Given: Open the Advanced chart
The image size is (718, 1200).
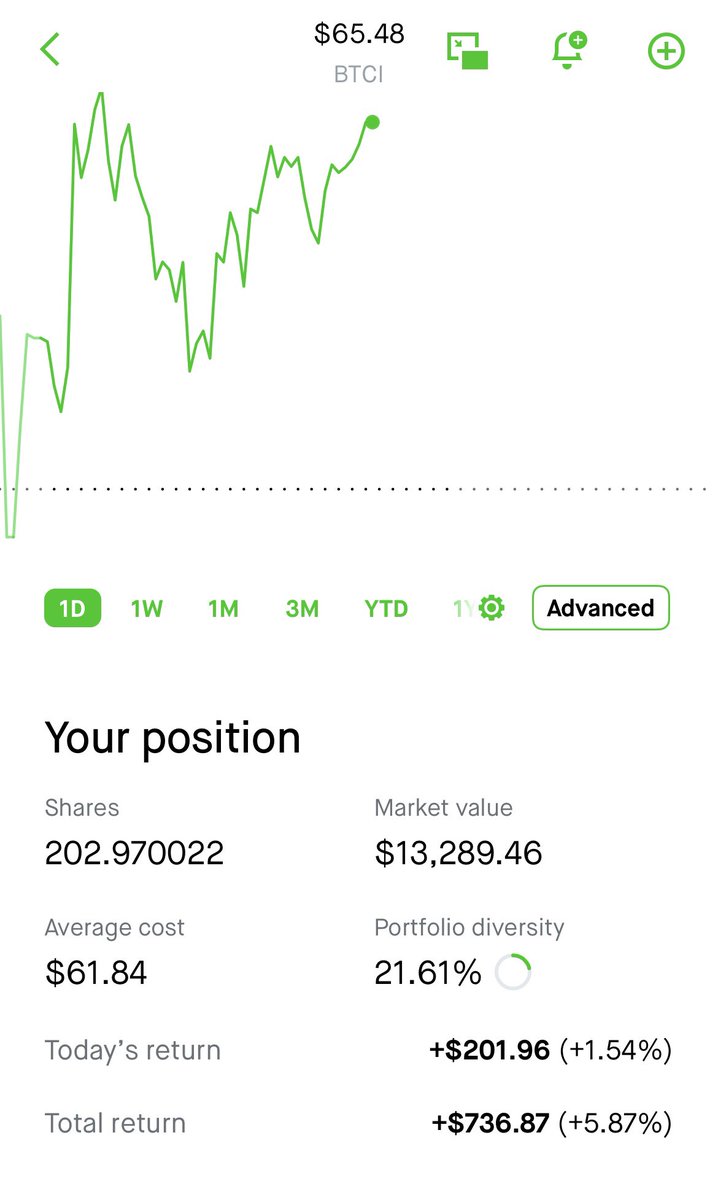Looking at the screenshot, I should click(x=601, y=608).
